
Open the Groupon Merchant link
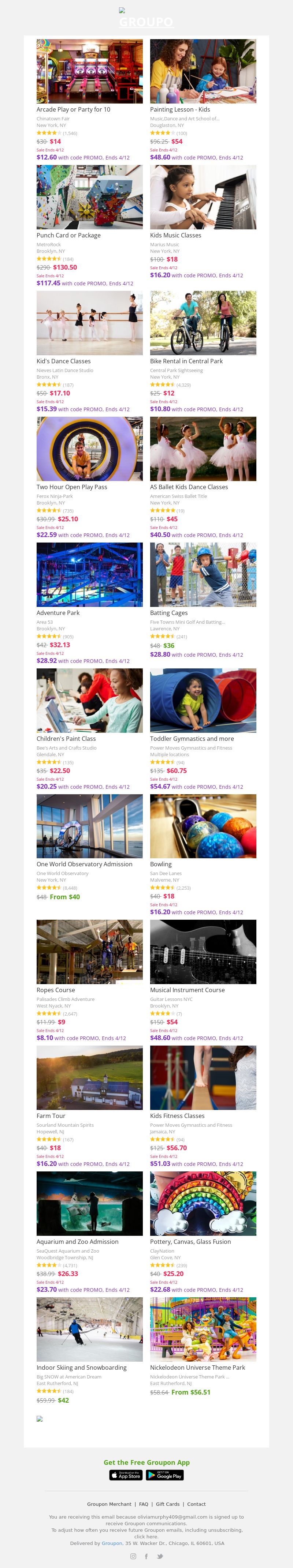[109, 1504]
